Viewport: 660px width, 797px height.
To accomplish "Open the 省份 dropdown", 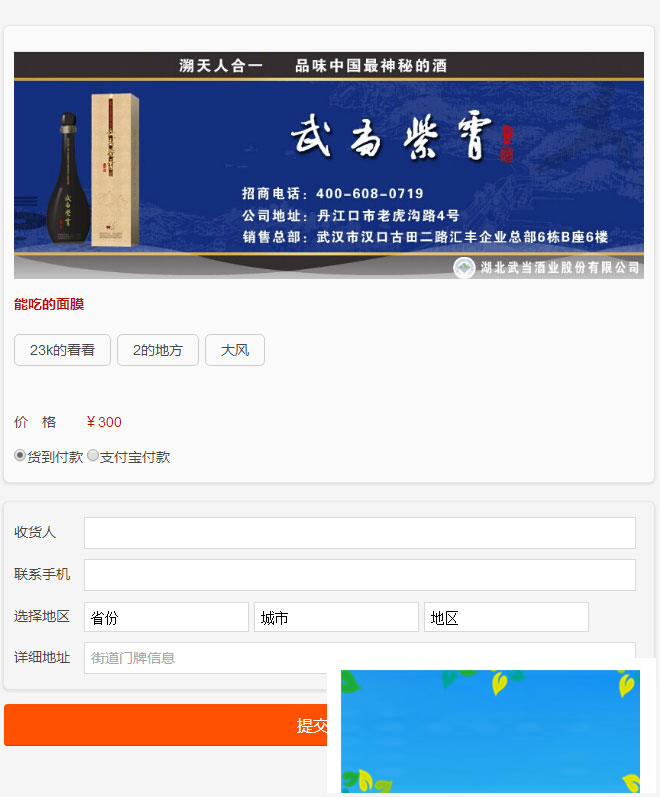I will click(166, 617).
